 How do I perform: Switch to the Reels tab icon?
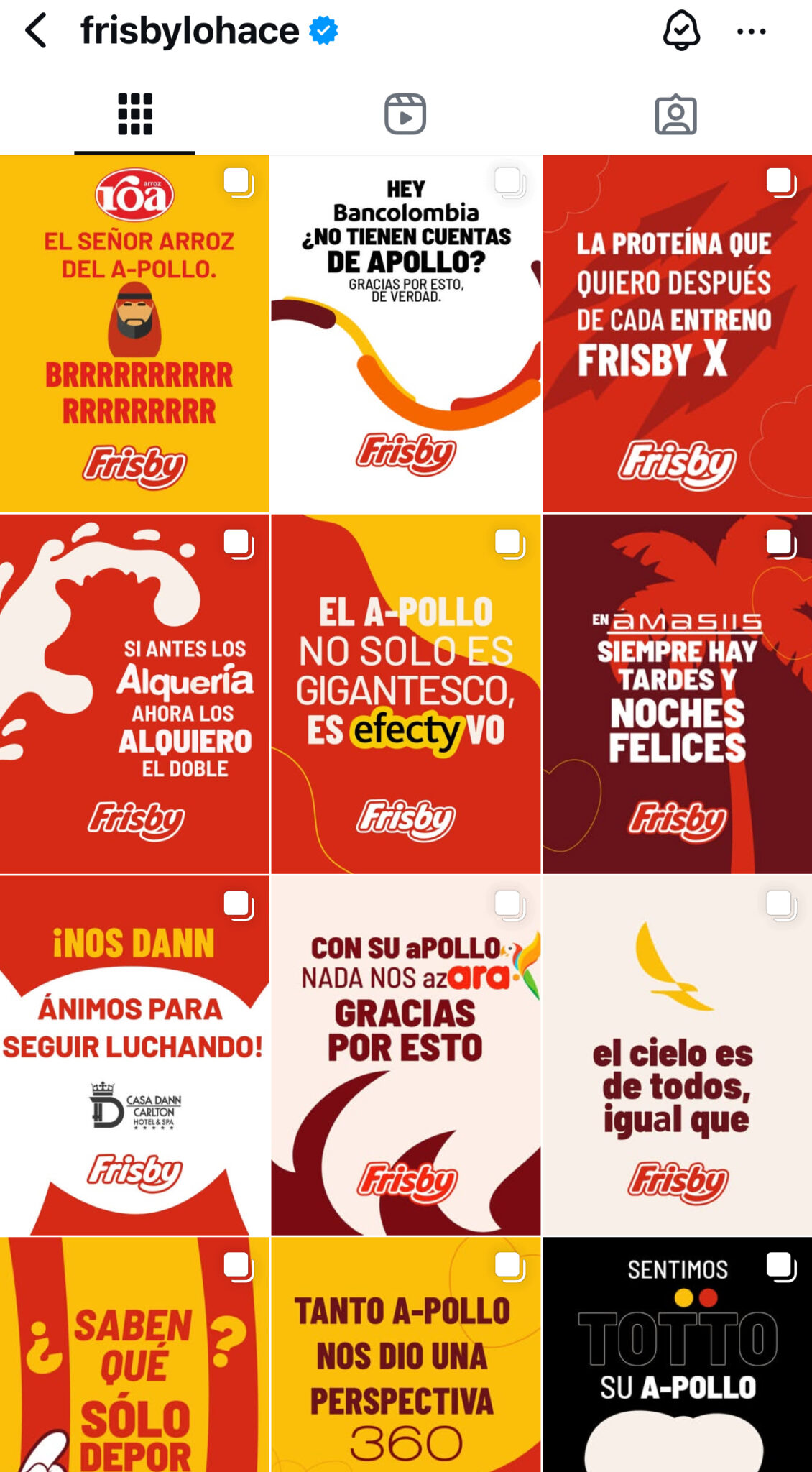coord(405,114)
